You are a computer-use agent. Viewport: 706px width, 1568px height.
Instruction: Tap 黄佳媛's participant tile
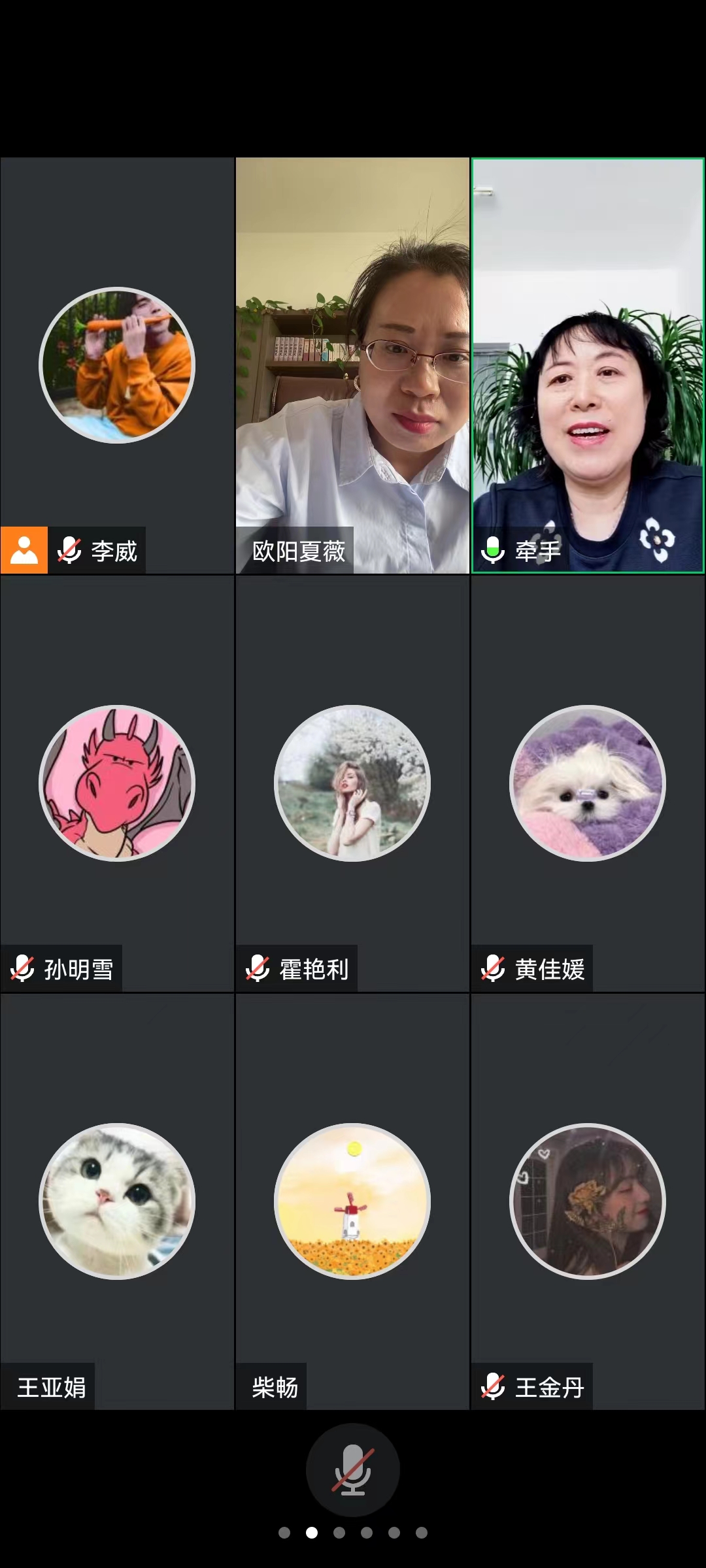588,783
